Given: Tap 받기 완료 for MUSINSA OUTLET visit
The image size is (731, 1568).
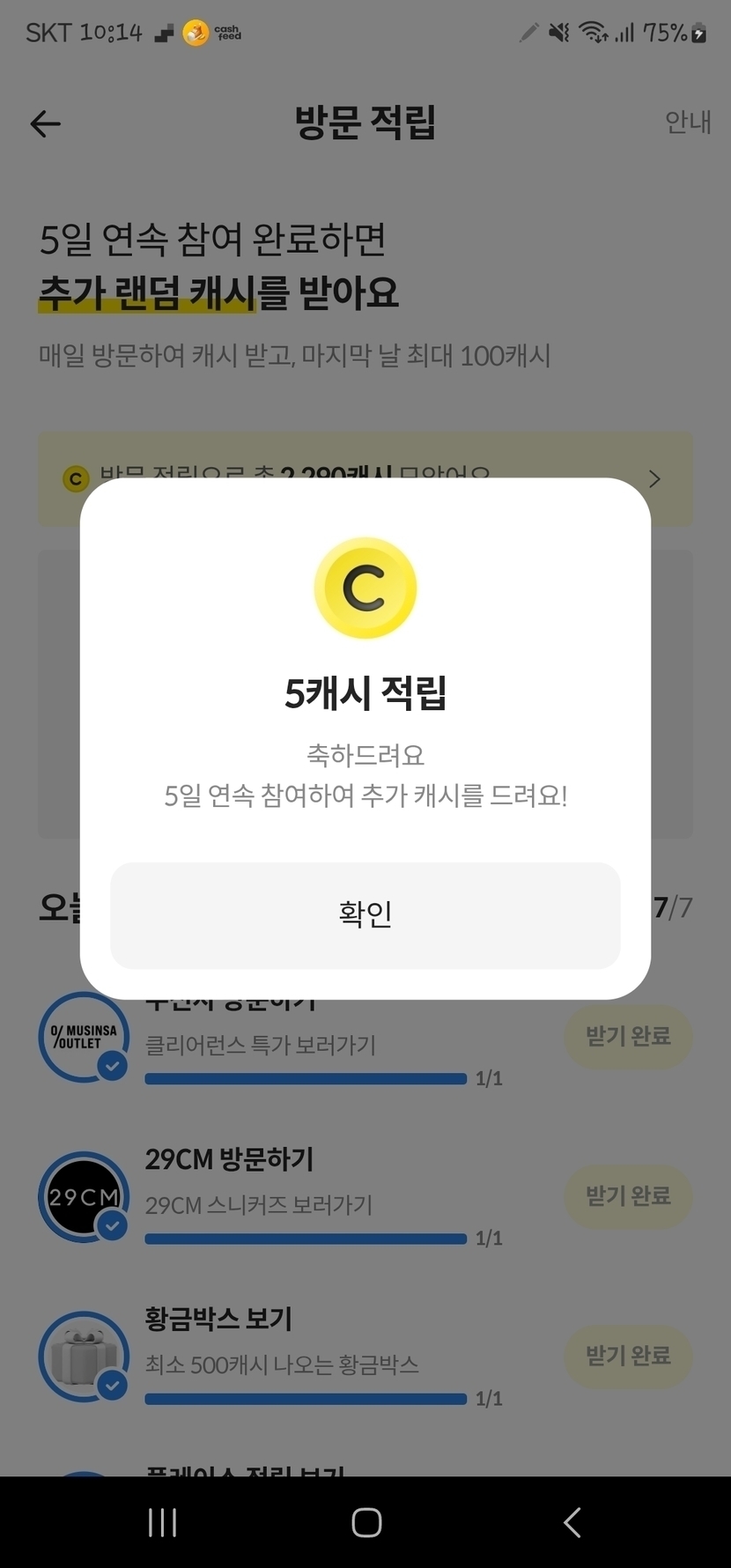Looking at the screenshot, I should click(628, 1037).
